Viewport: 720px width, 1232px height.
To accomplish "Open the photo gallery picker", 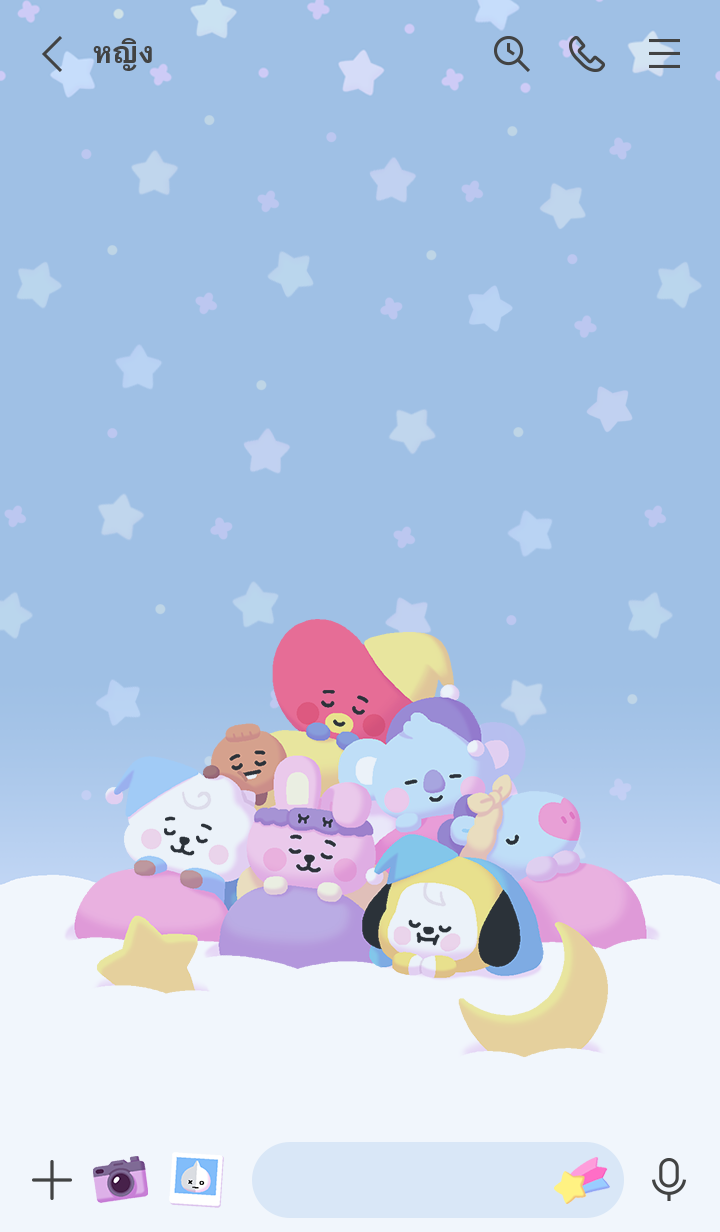I will 196,1179.
